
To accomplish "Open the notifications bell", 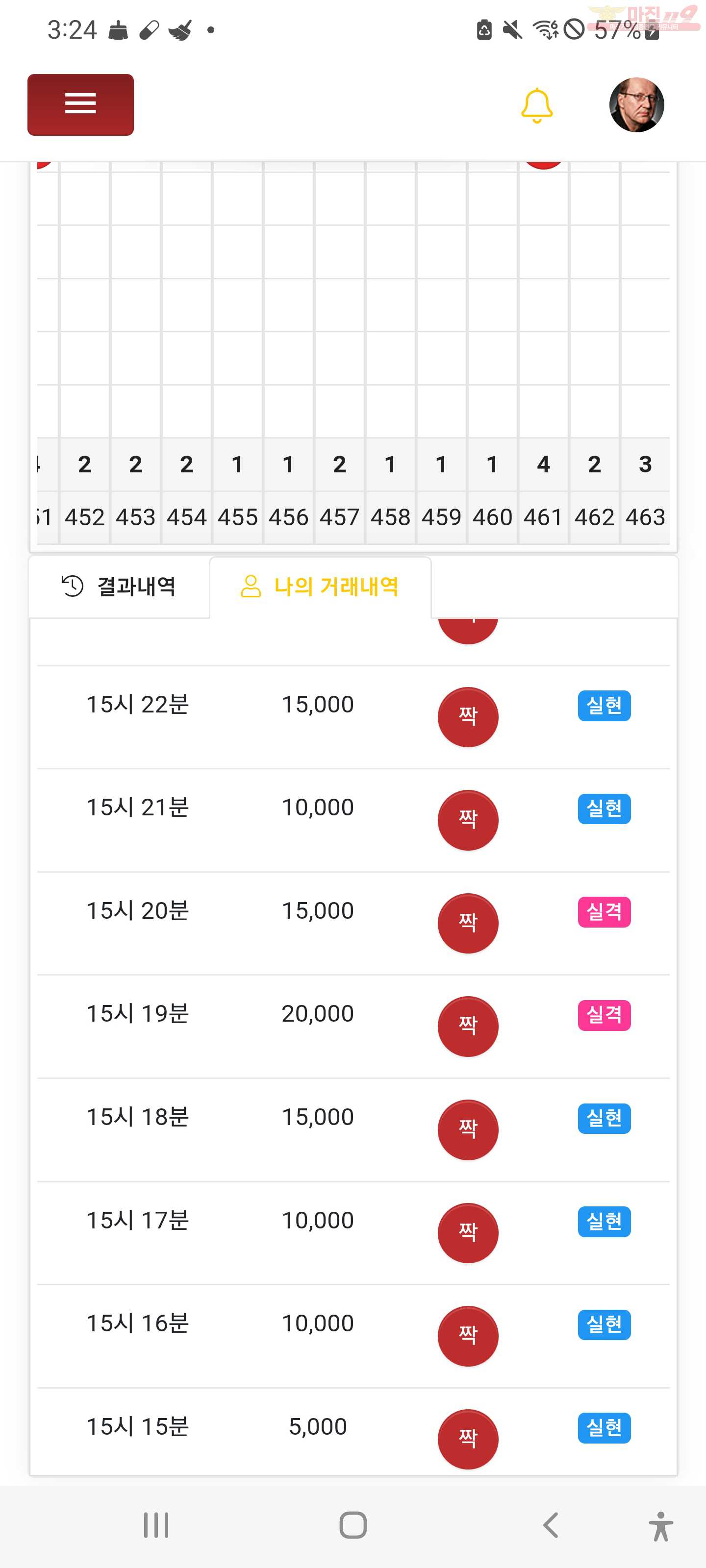I will pyautogui.click(x=537, y=105).
